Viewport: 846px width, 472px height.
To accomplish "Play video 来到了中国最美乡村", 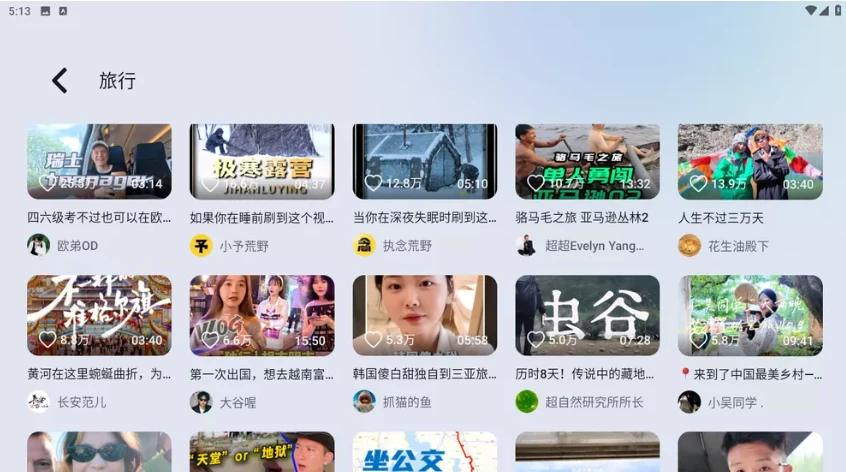I will pyautogui.click(x=750, y=315).
